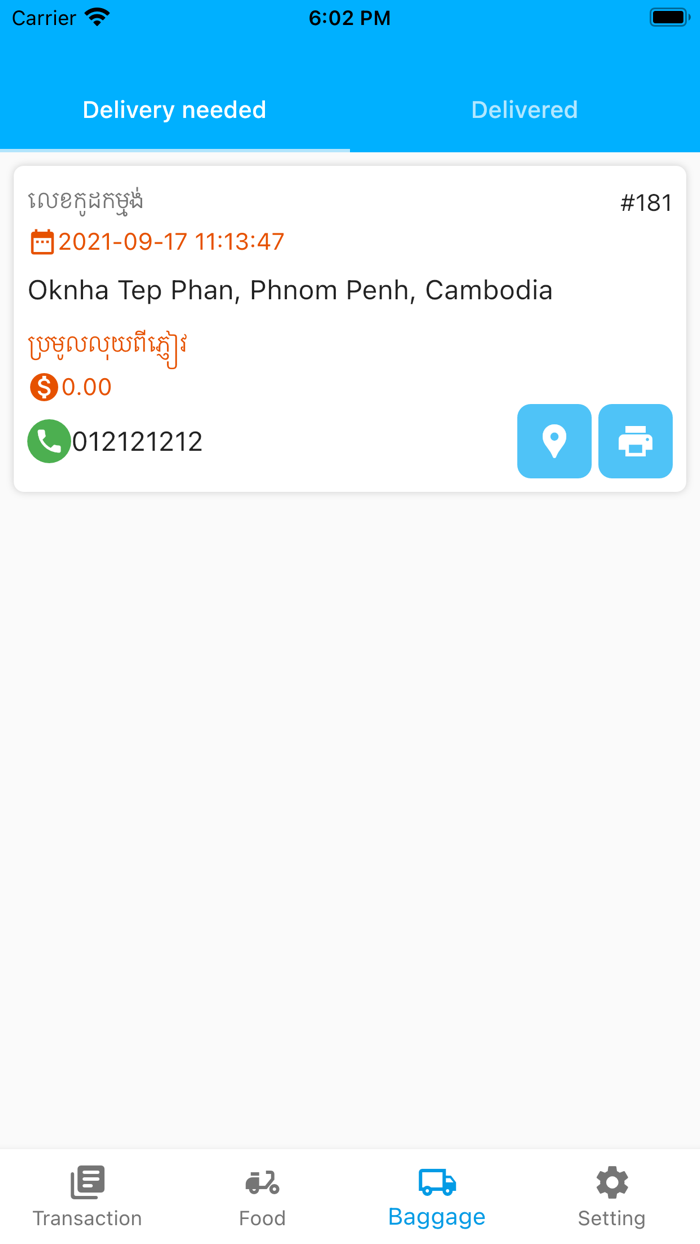Call the customer at 012121212
This screenshot has width=700, height=1244.
(49, 441)
